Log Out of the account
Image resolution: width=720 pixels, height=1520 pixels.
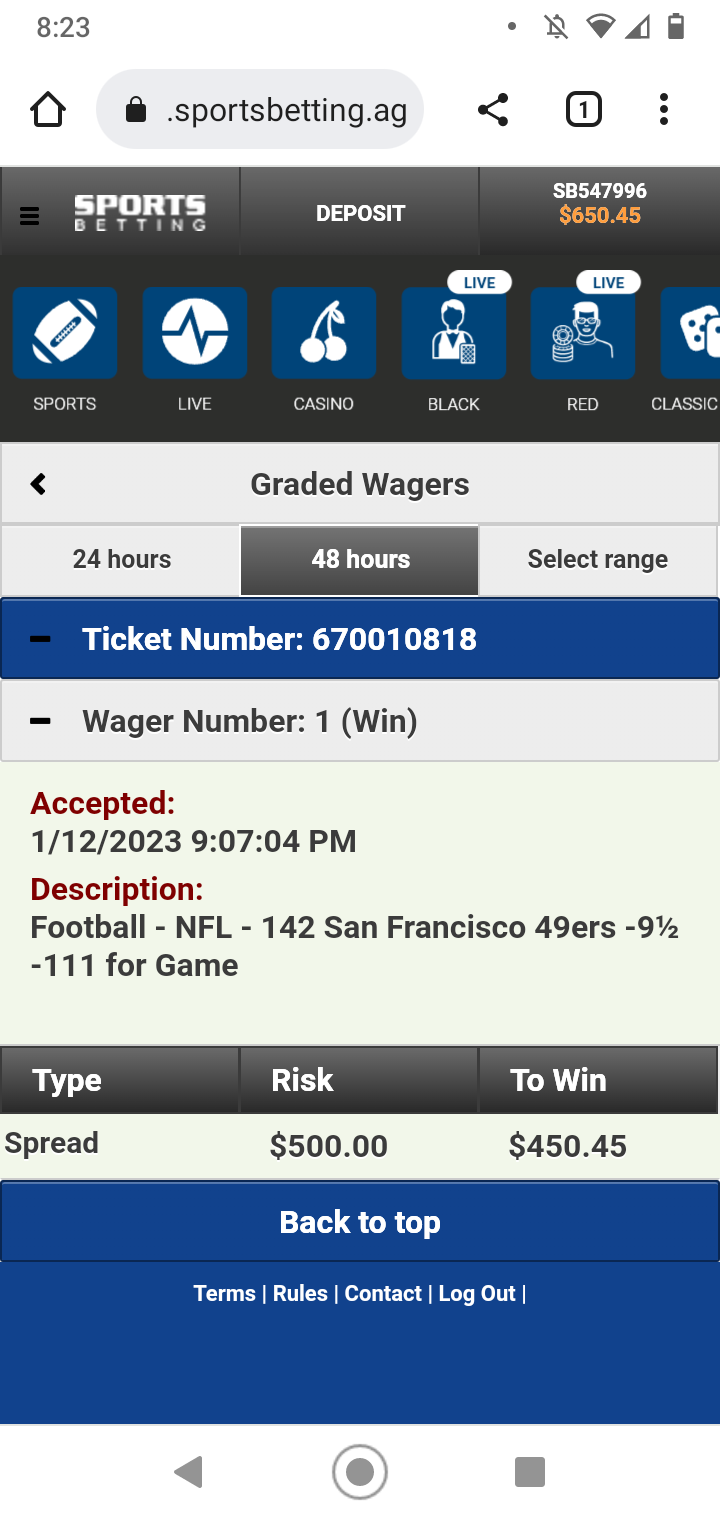pos(477,1293)
